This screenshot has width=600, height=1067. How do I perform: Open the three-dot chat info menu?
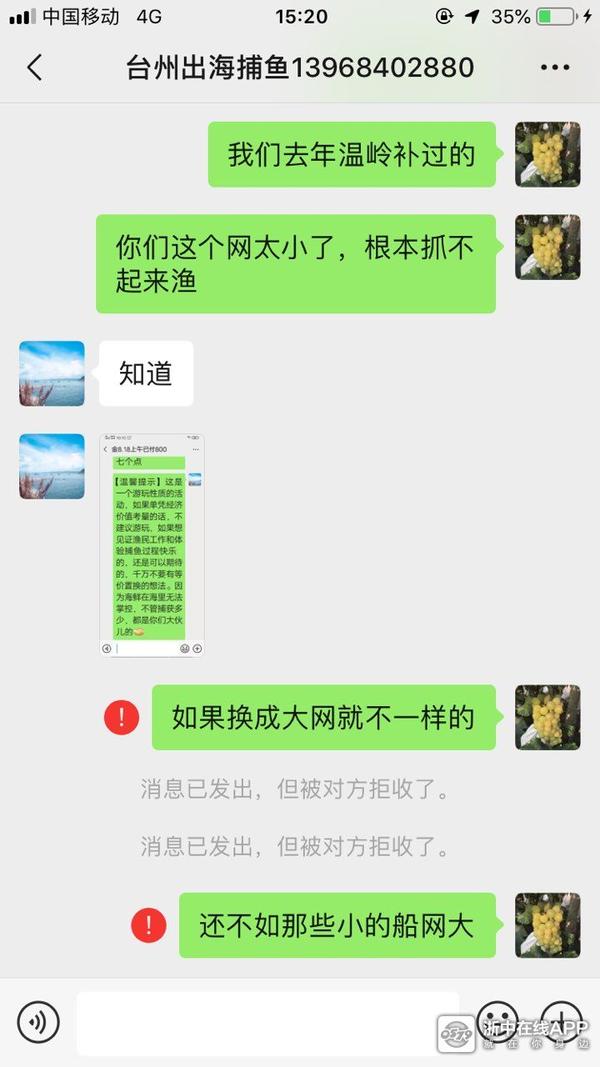[554, 67]
